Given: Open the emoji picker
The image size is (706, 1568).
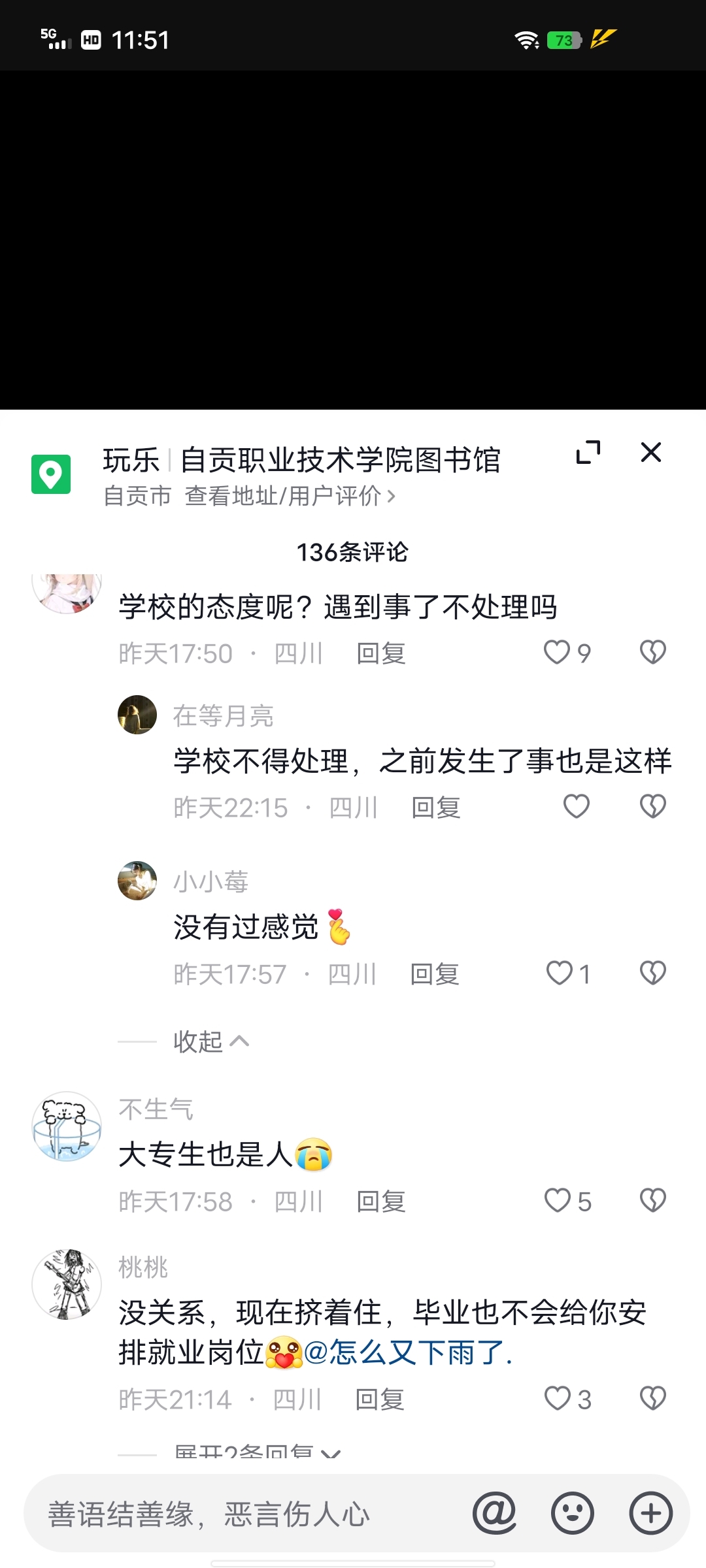Looking at the screenshot, I should [x=572, y=1512].
